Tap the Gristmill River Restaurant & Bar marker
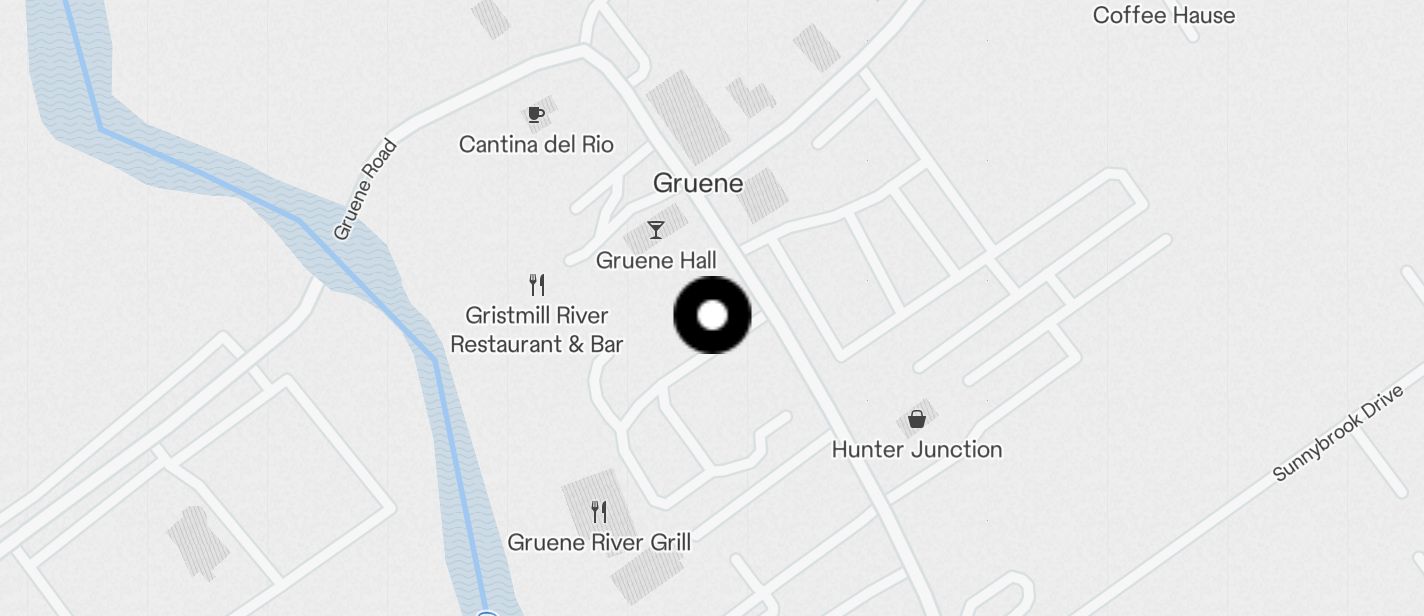 click(537, 285)
